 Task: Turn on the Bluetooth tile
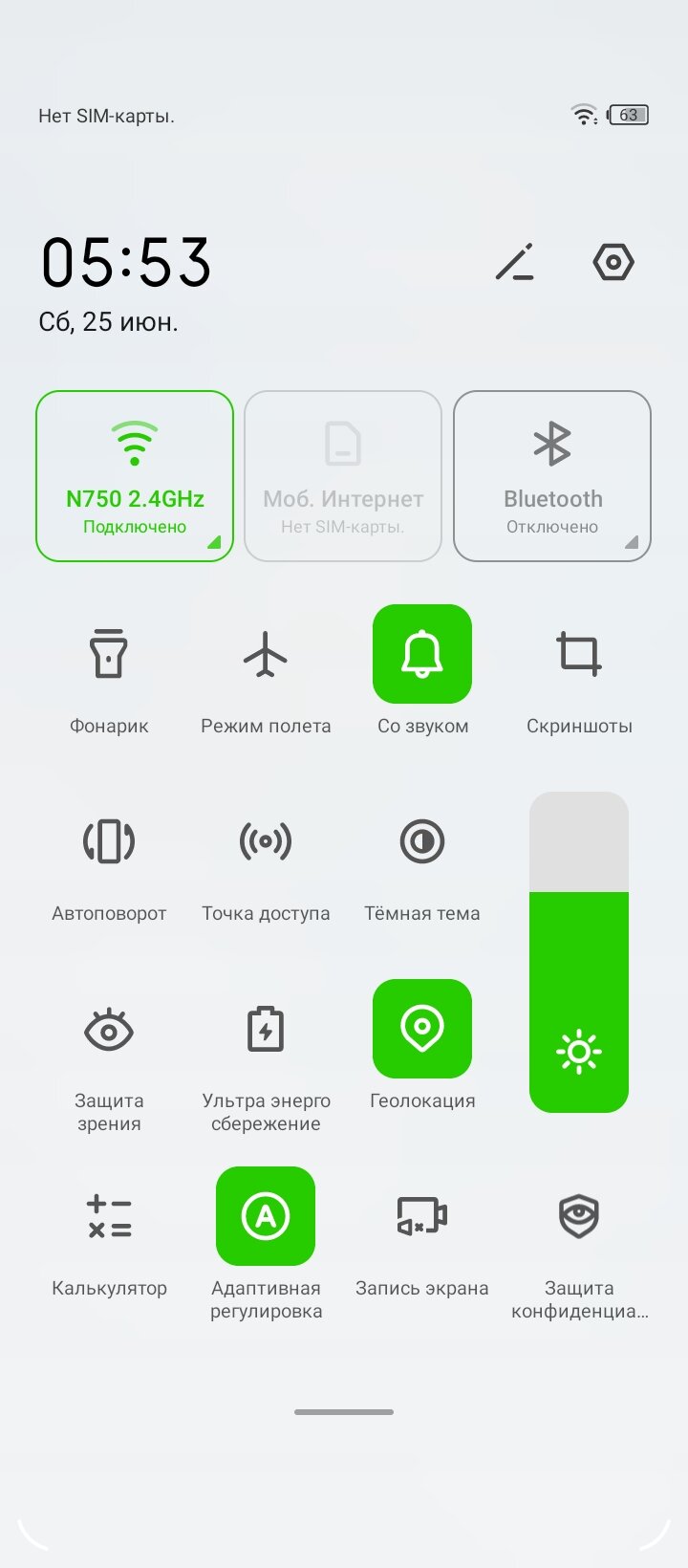tap(552, 476)
